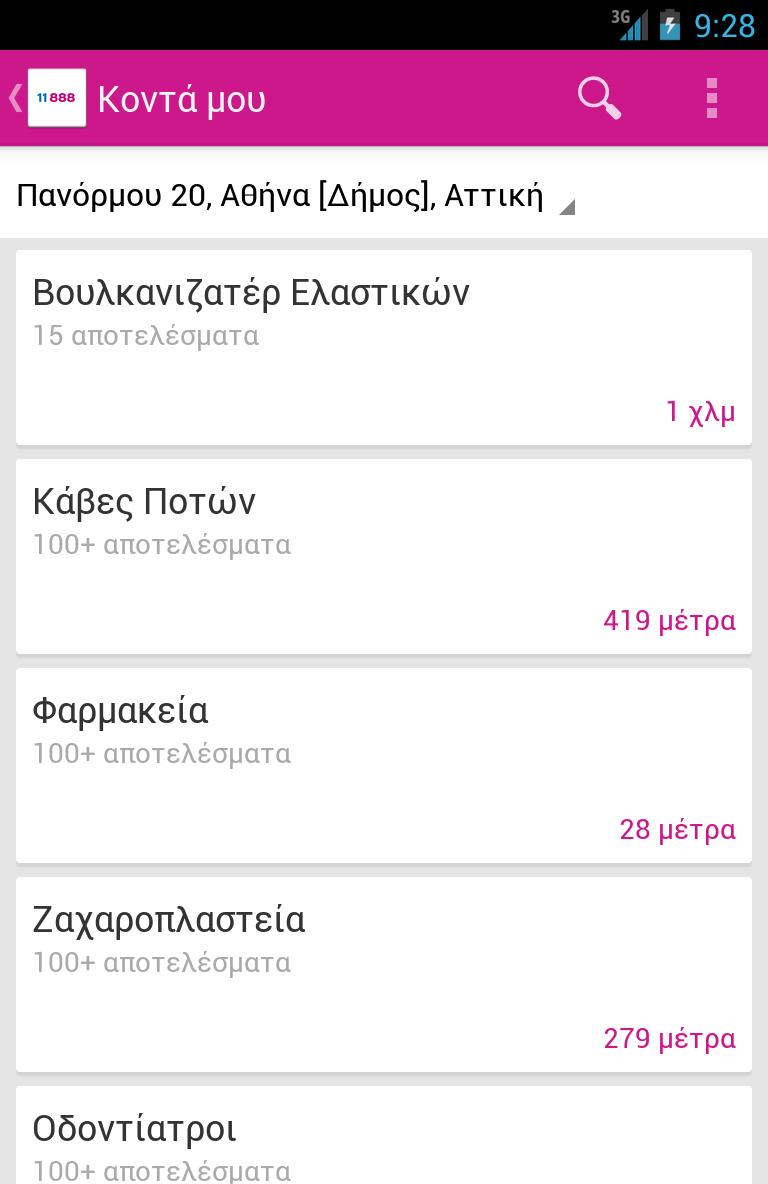Open the search magnifier icon
This screenshot has width=768, height=1184.
[599, 98]
